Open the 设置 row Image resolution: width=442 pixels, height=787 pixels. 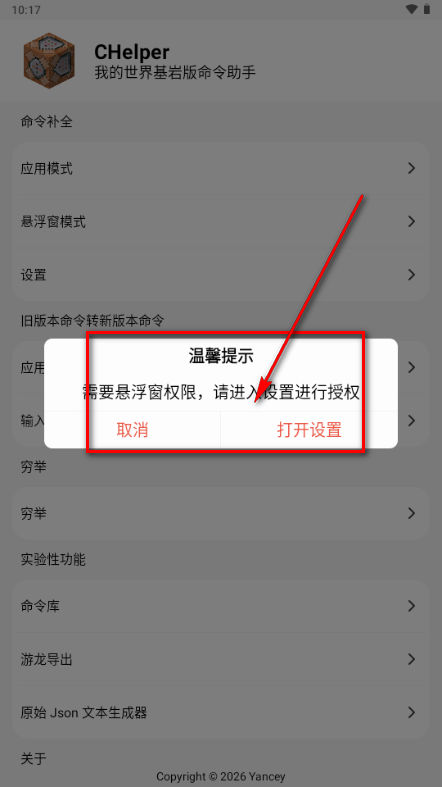pos(221,275)
